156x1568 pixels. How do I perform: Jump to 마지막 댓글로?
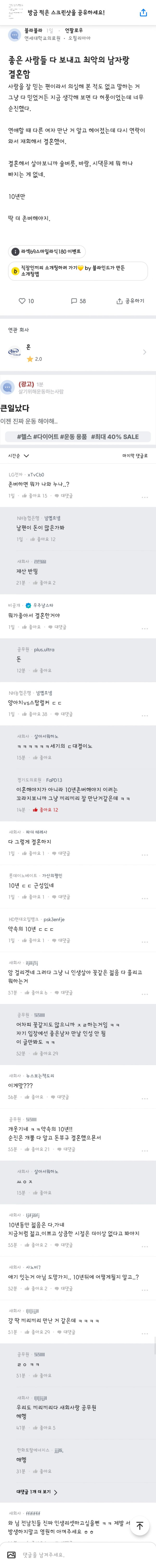click(134, 455)
